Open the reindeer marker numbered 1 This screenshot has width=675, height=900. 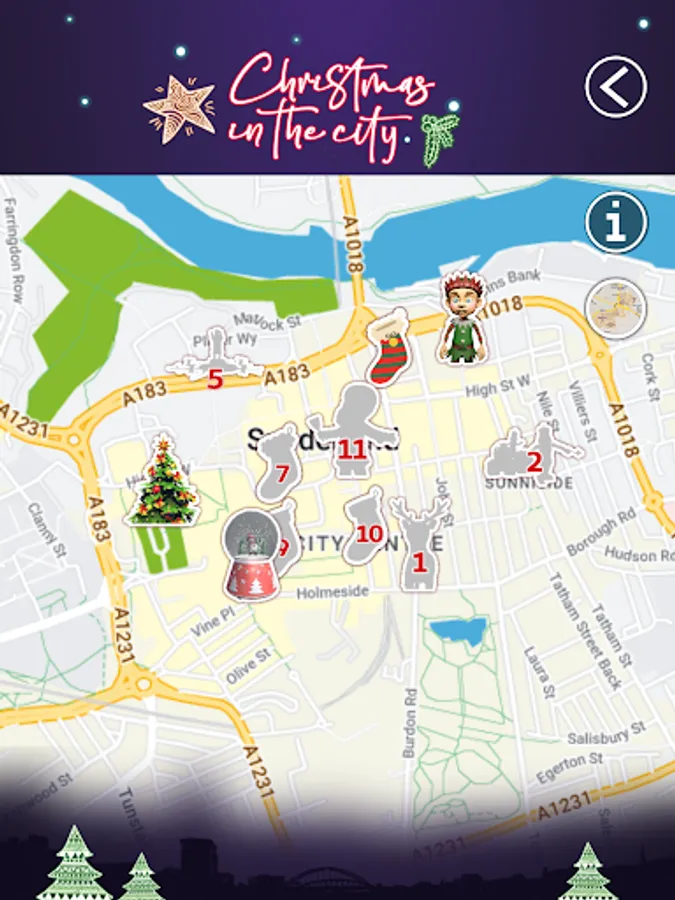coord(420,544)
